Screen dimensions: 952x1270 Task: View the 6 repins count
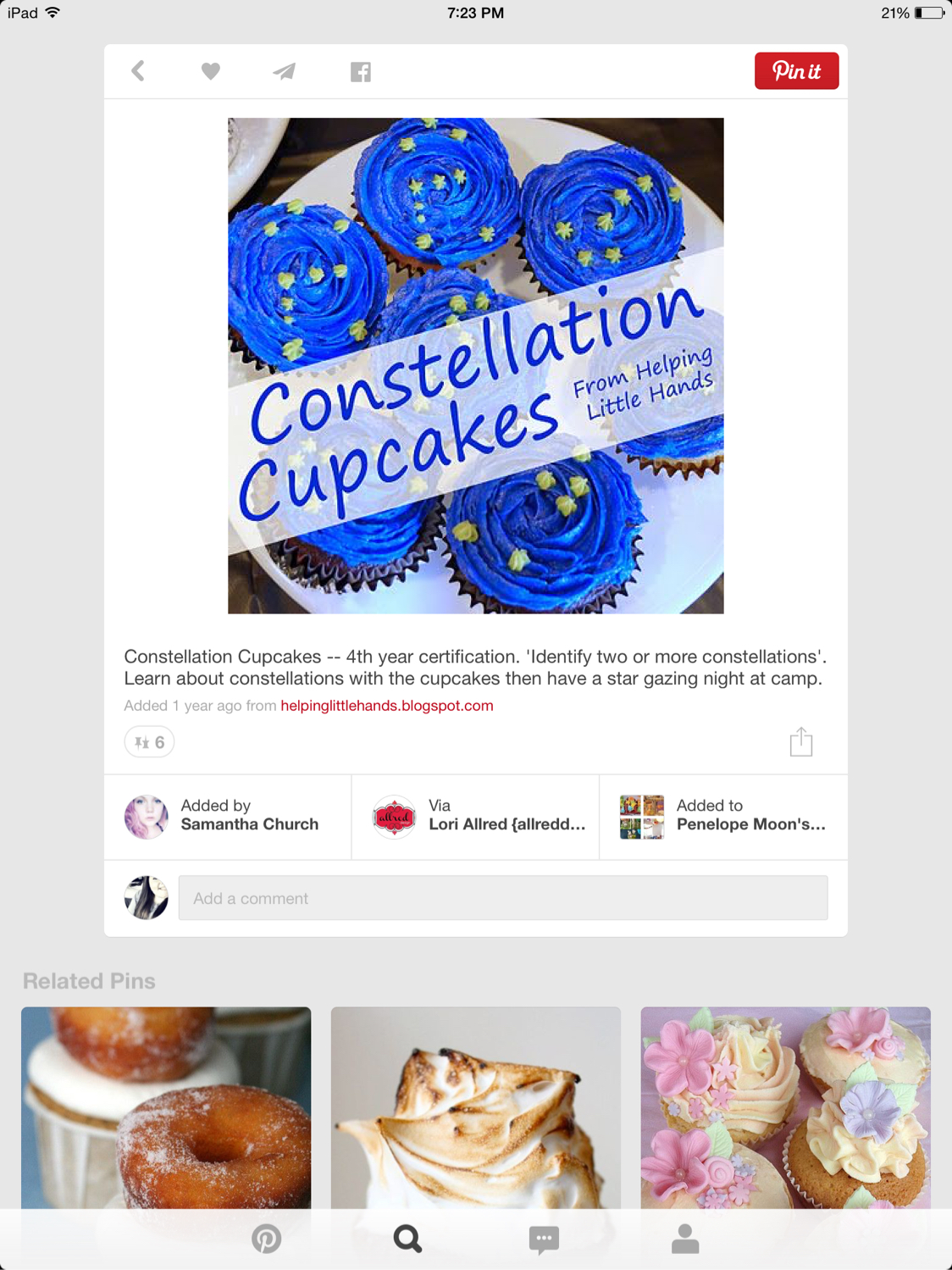pos(150,742)
